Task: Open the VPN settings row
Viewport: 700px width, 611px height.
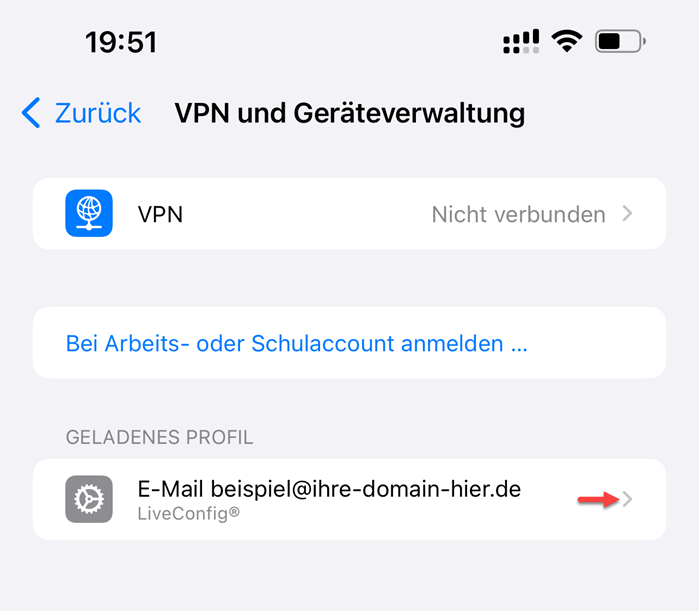Action: click(x=349, y=214)
